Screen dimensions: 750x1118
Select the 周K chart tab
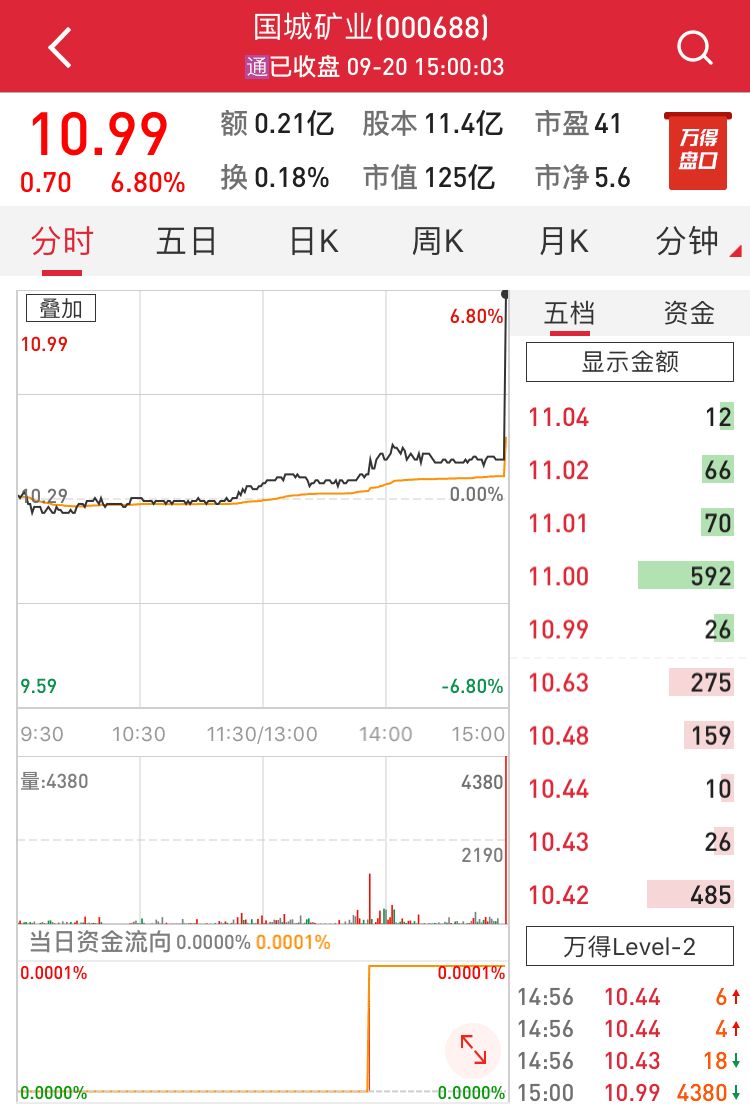[438, 241]
